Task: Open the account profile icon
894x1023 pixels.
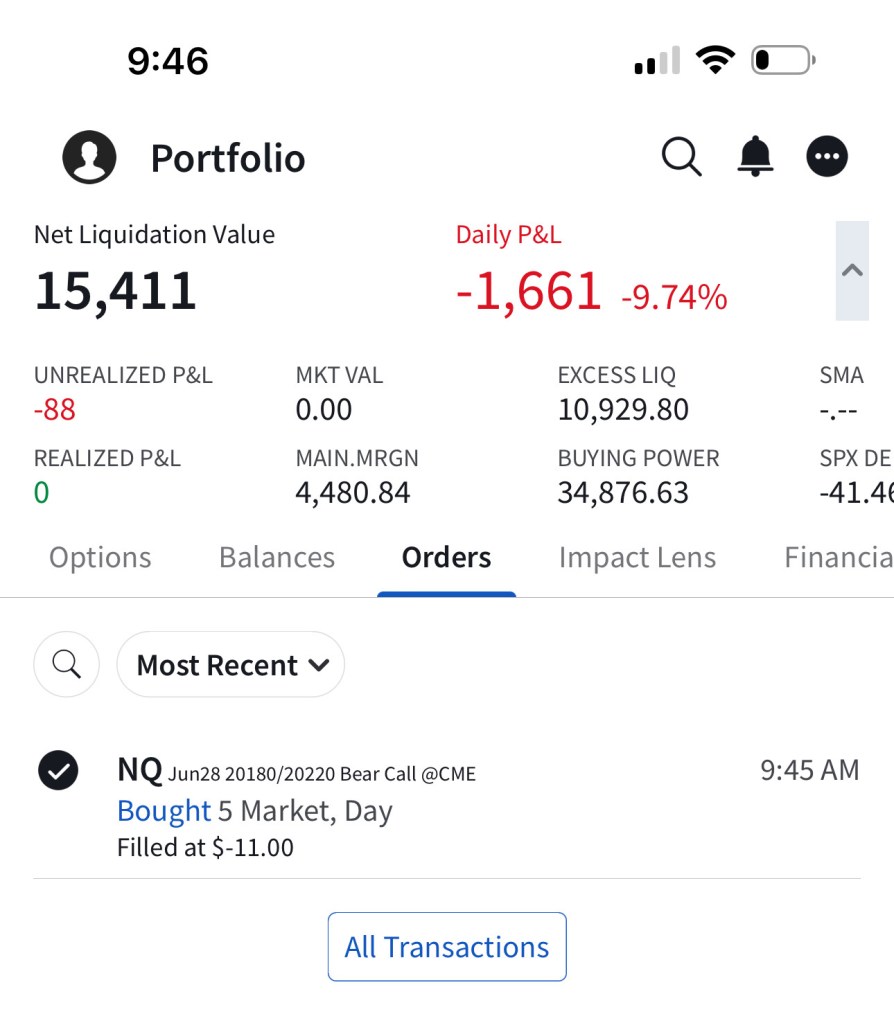Action: [x=90, y=157]
